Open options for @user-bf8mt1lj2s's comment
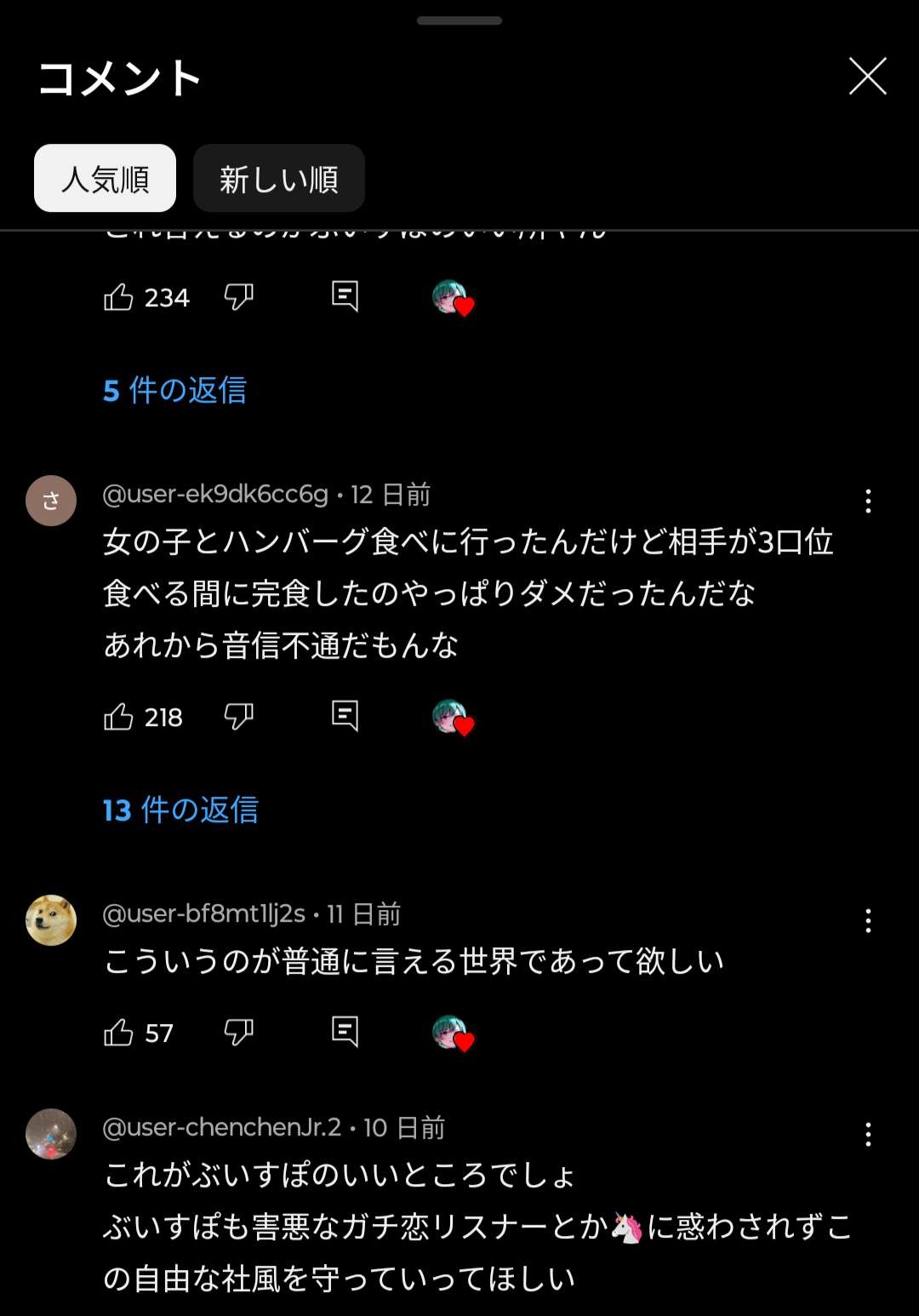The image size is (919, 1316). tap(868, 920)
